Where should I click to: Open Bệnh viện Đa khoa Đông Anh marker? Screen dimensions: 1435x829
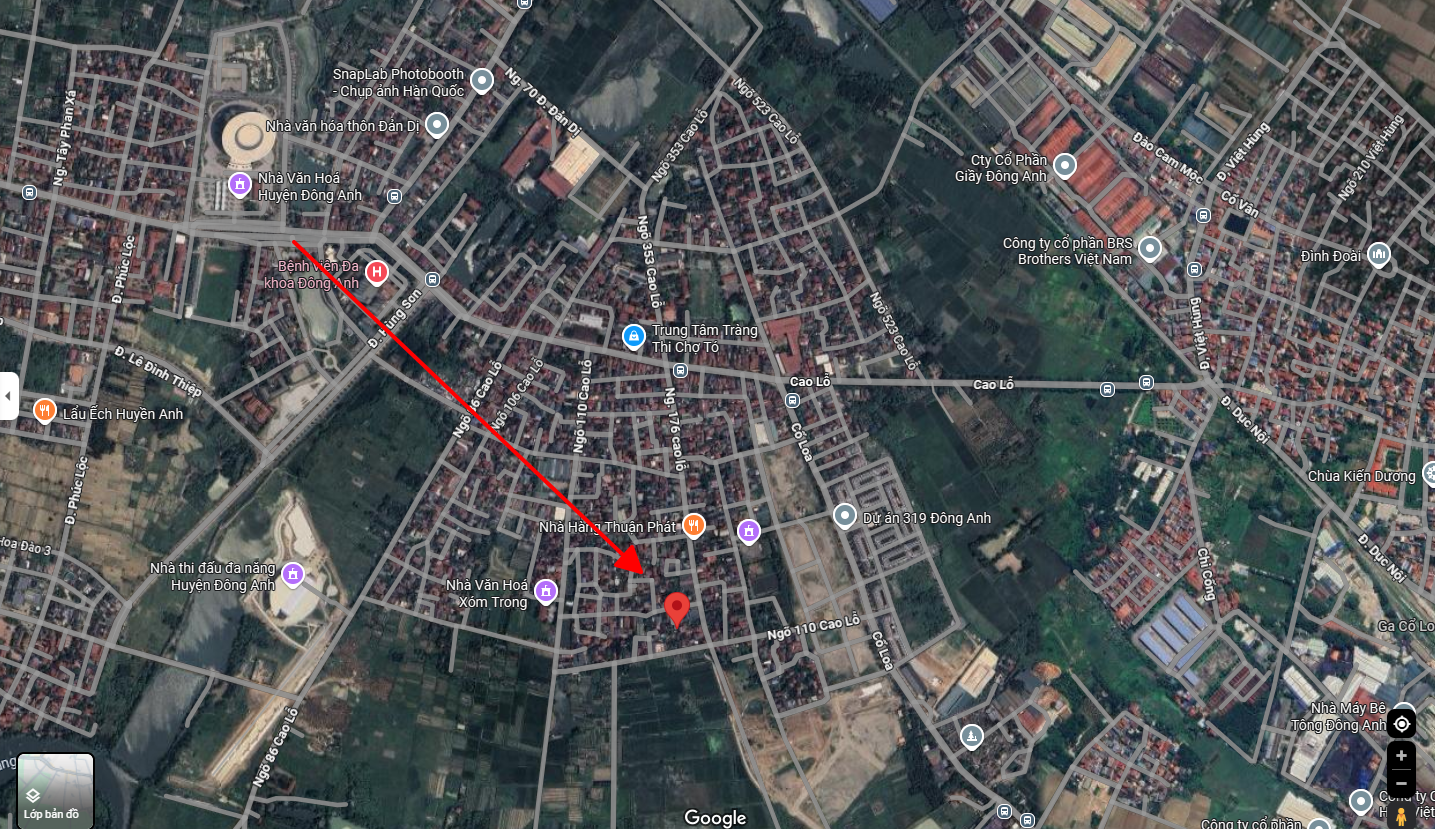[x=377, y=271]
